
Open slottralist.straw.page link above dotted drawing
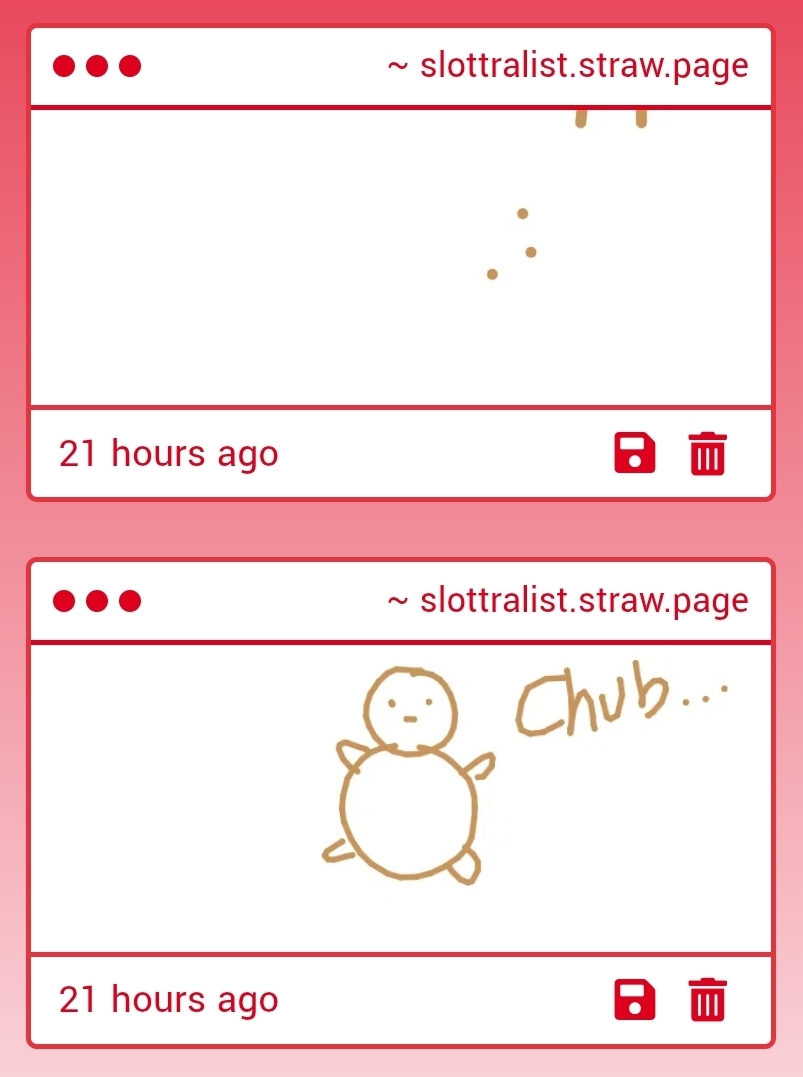[568, 66]
